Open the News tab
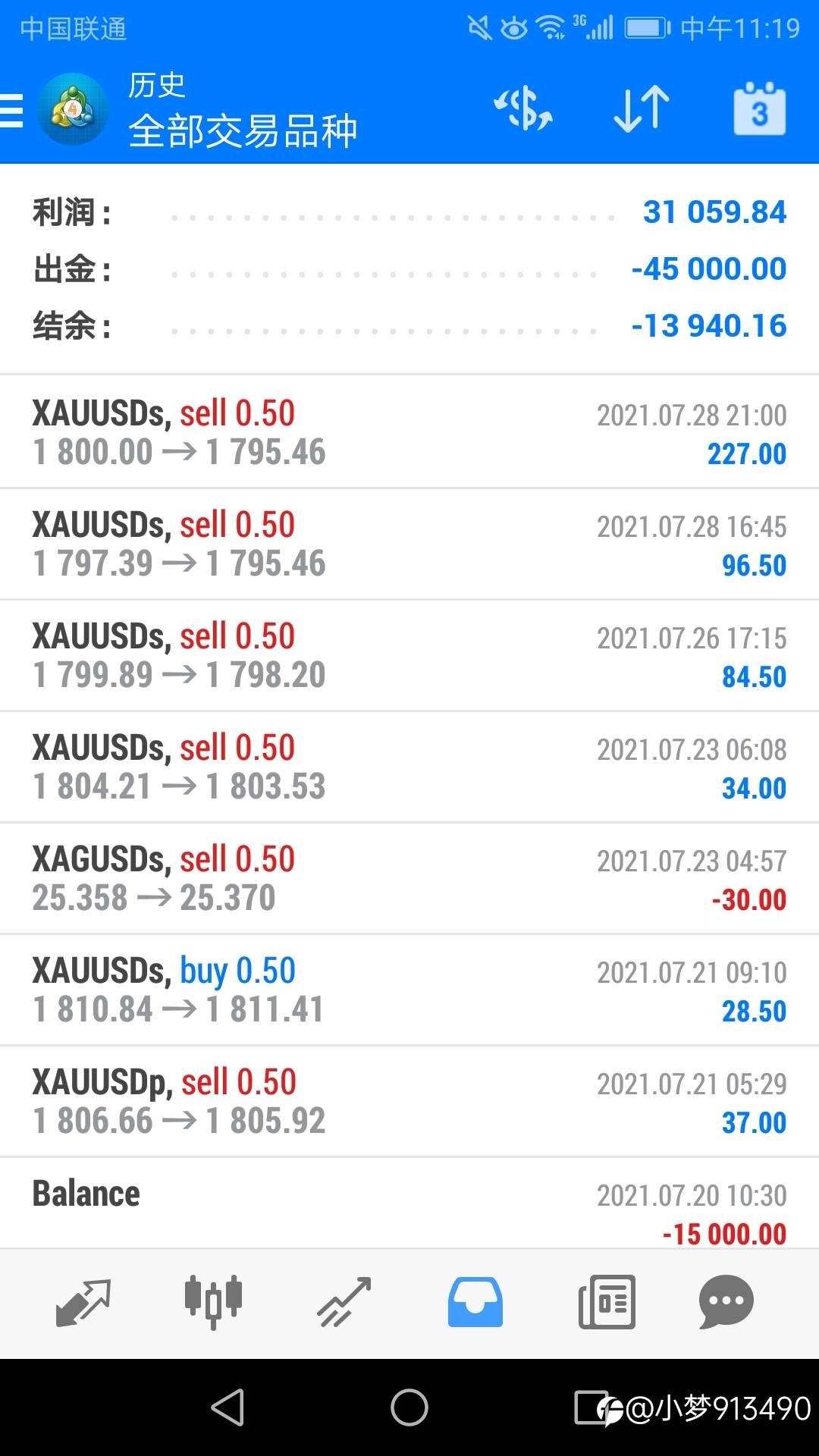Image resolution: width=819 pixels, height=1456 pixels. tap(607, 1302)
